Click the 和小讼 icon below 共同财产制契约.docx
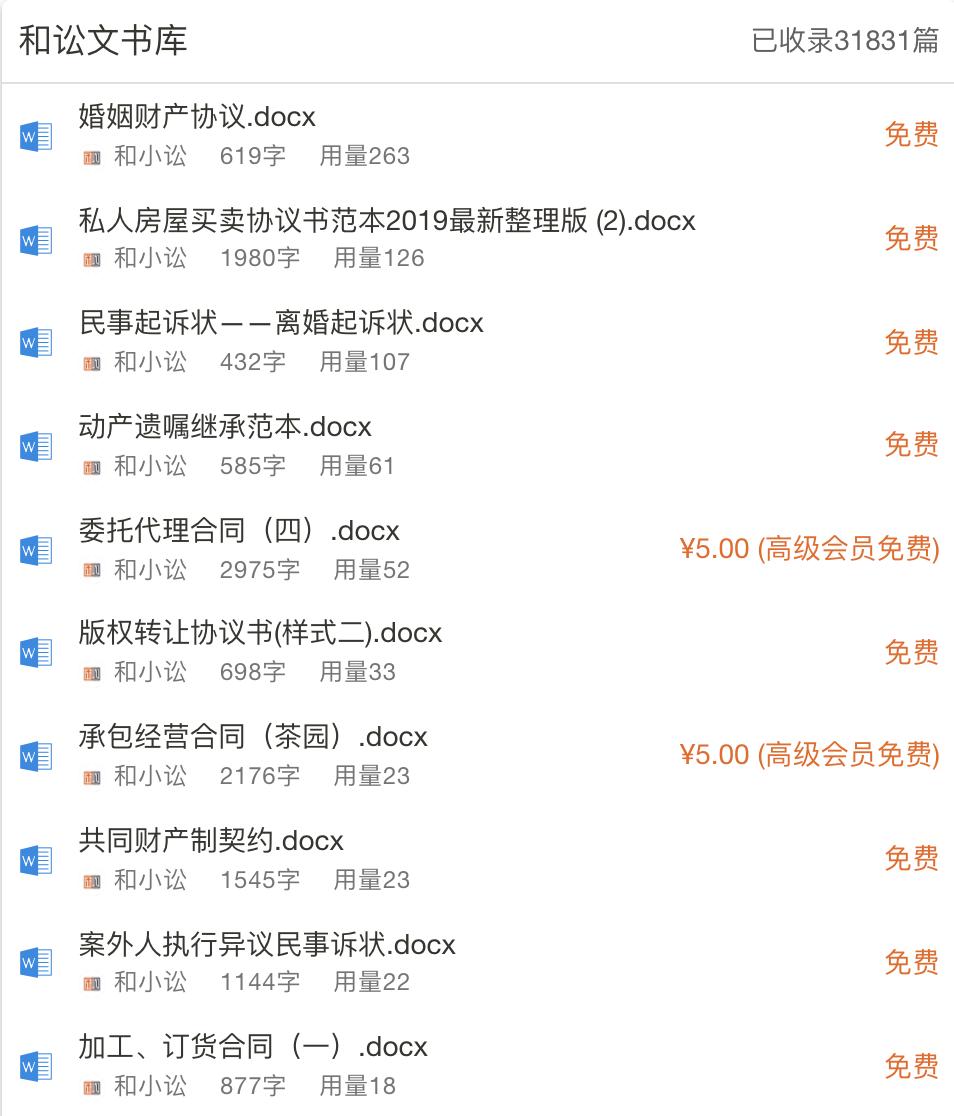This screenshot has width=954, height=1116. tap(90, 881)
